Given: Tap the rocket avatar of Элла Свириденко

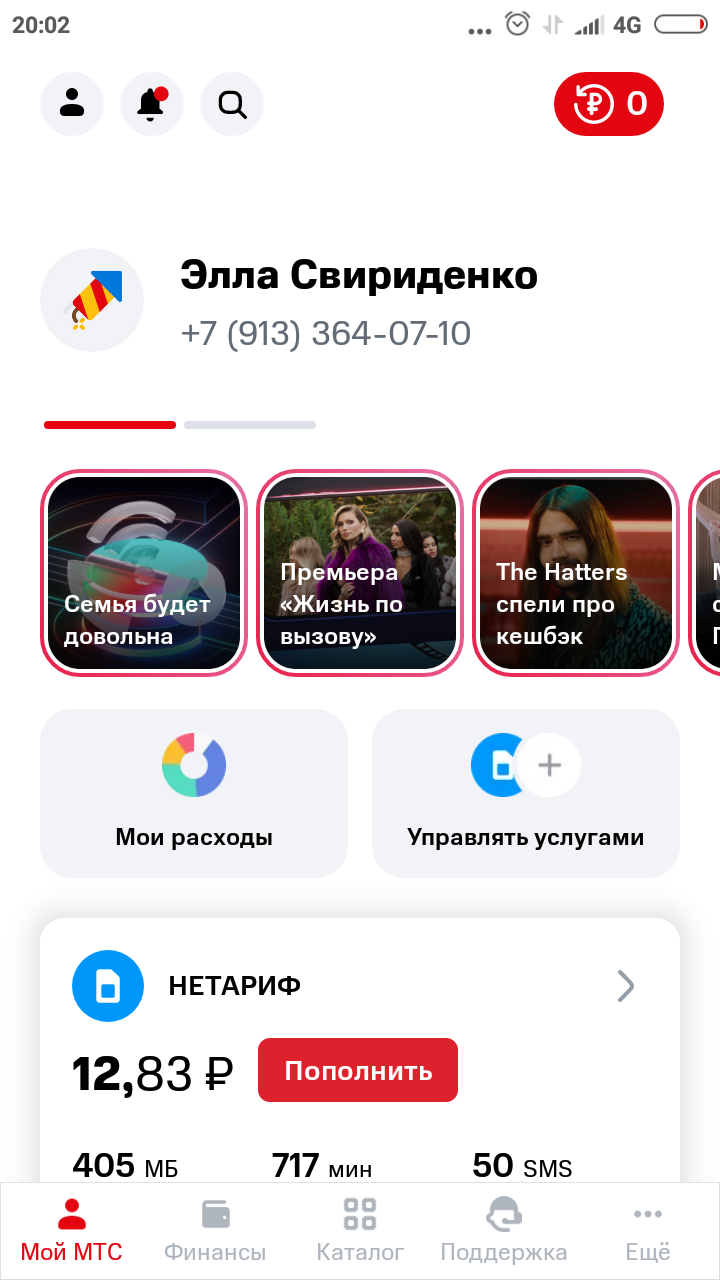Looking at the screenshot, I should click(x=92, y=300).
